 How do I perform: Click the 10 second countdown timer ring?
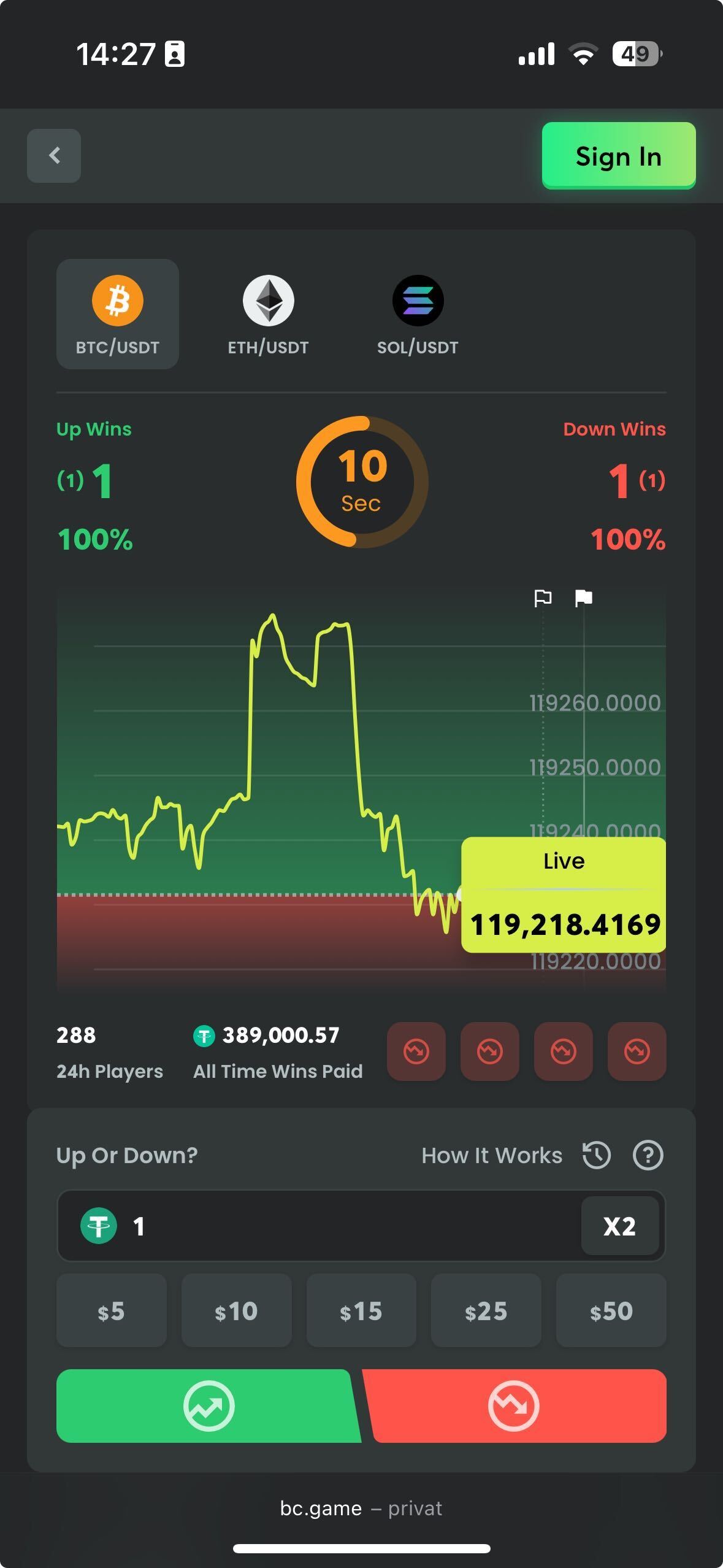pyautogui.click(x=362, y=482)
